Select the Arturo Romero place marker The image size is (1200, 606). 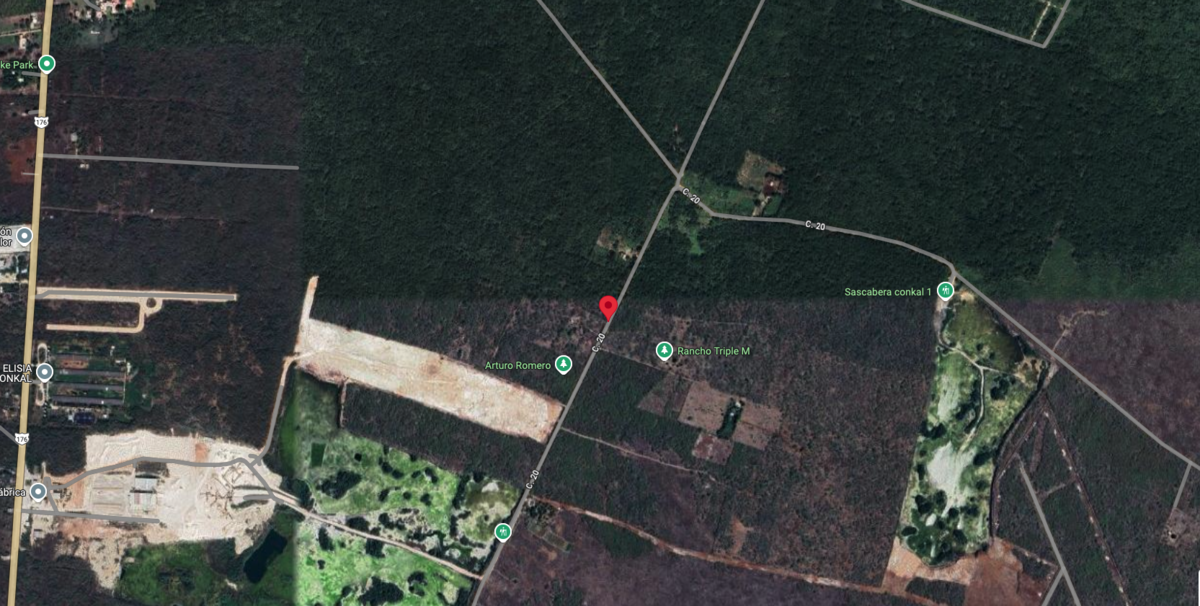coord(563,365)
